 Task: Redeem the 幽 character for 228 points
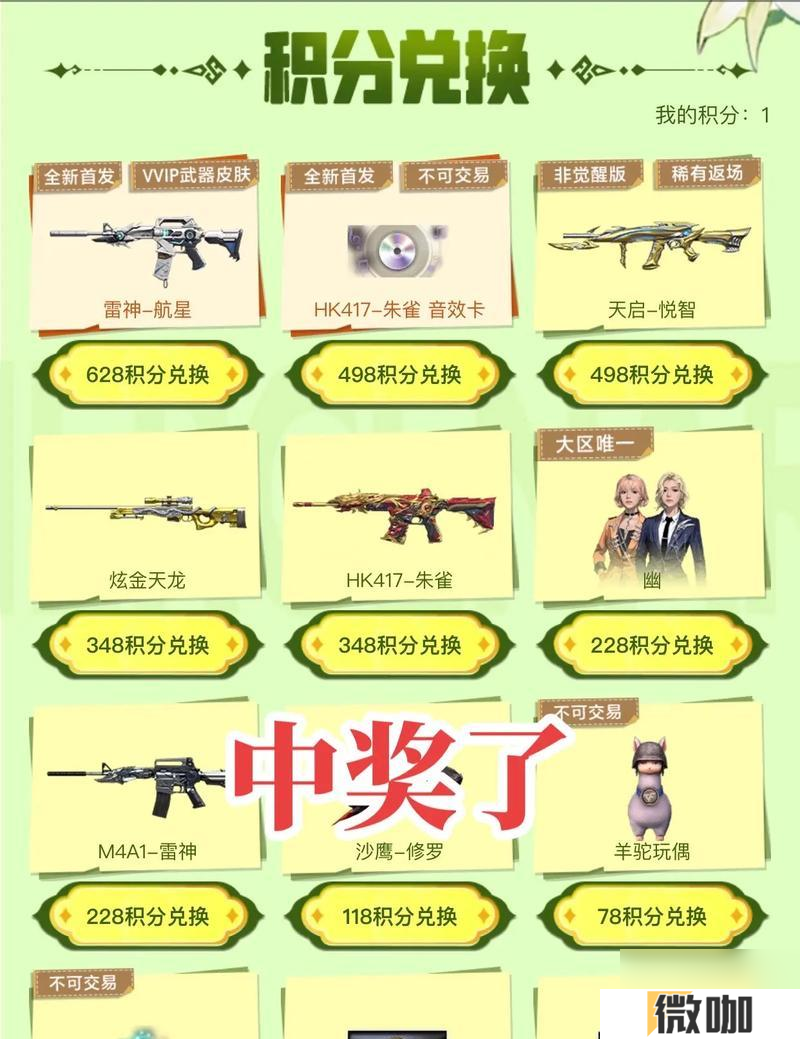(651, 645)
